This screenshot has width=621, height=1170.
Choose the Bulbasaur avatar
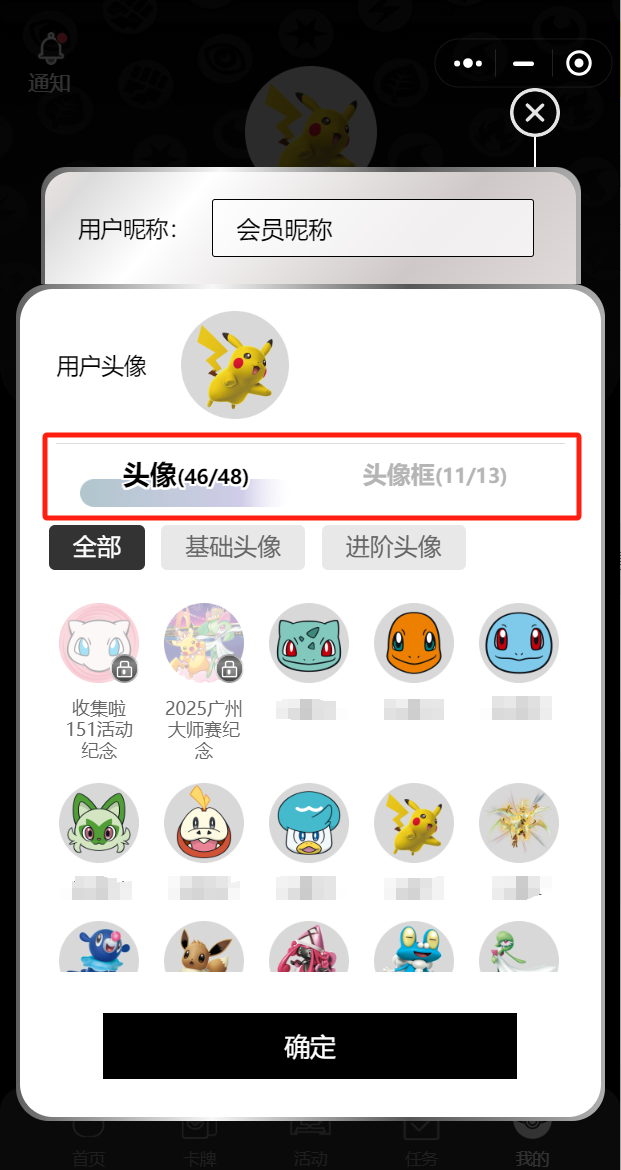pyautogui.click(x=309, y=643)
